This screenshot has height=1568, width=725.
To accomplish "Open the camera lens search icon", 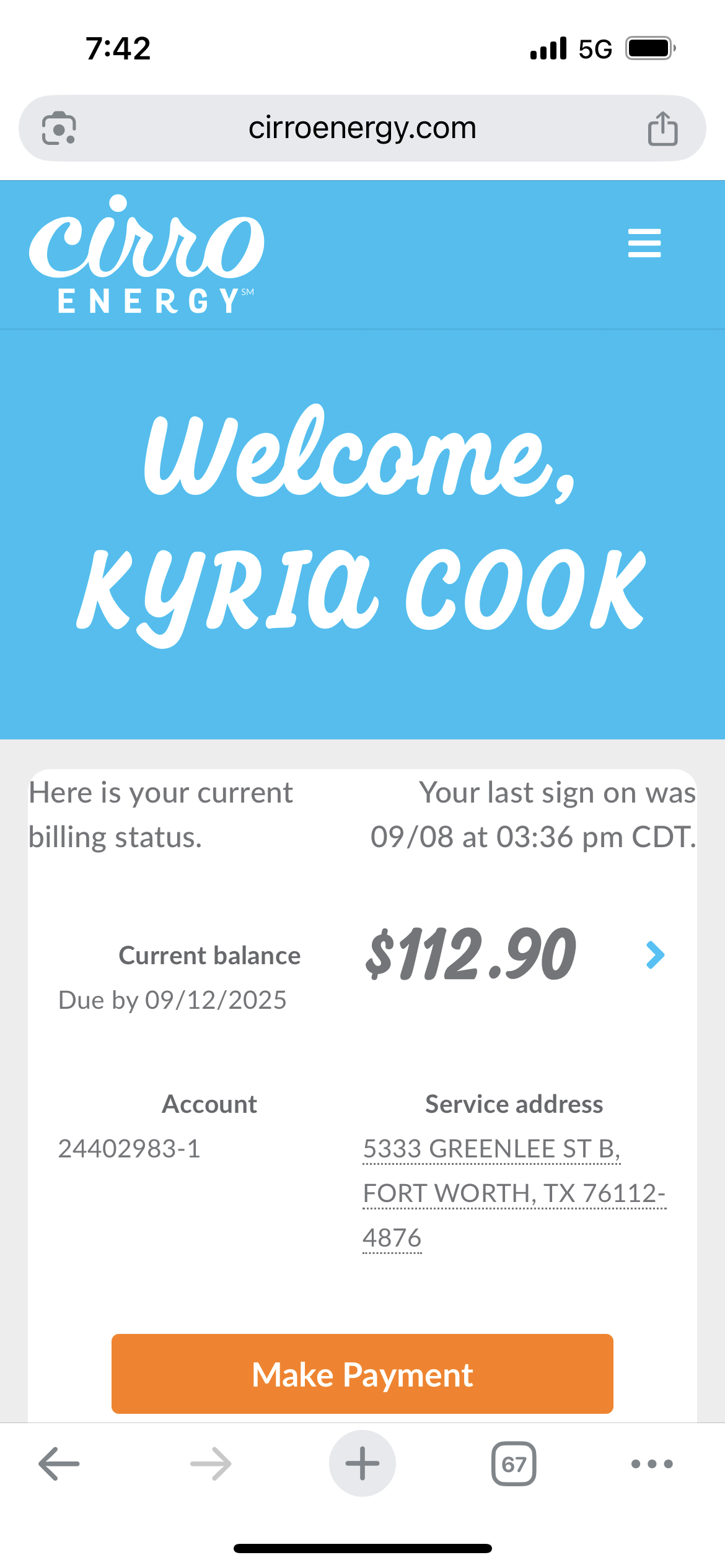I will (x=59, y=128).
